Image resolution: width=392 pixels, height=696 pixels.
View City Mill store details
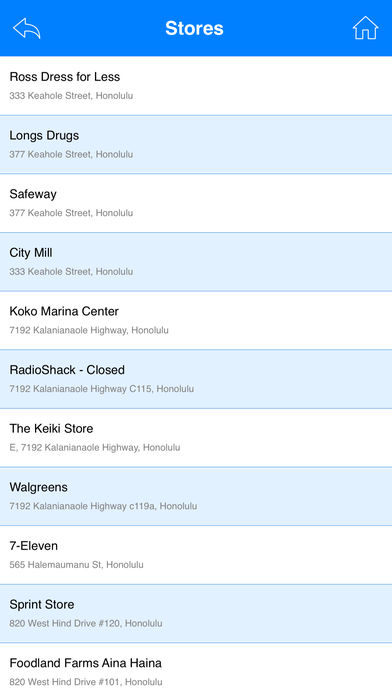pos(196,262)
